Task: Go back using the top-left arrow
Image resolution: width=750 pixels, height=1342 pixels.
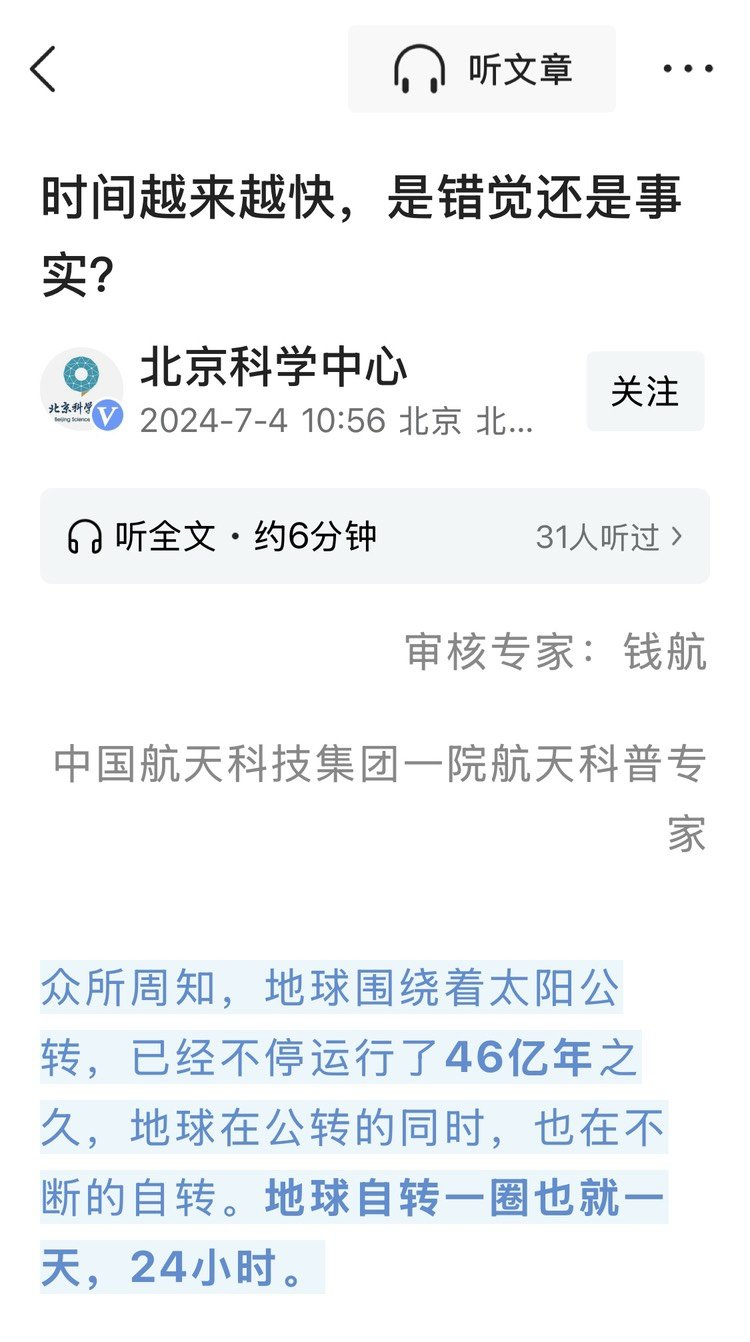Action: [43, 69]
